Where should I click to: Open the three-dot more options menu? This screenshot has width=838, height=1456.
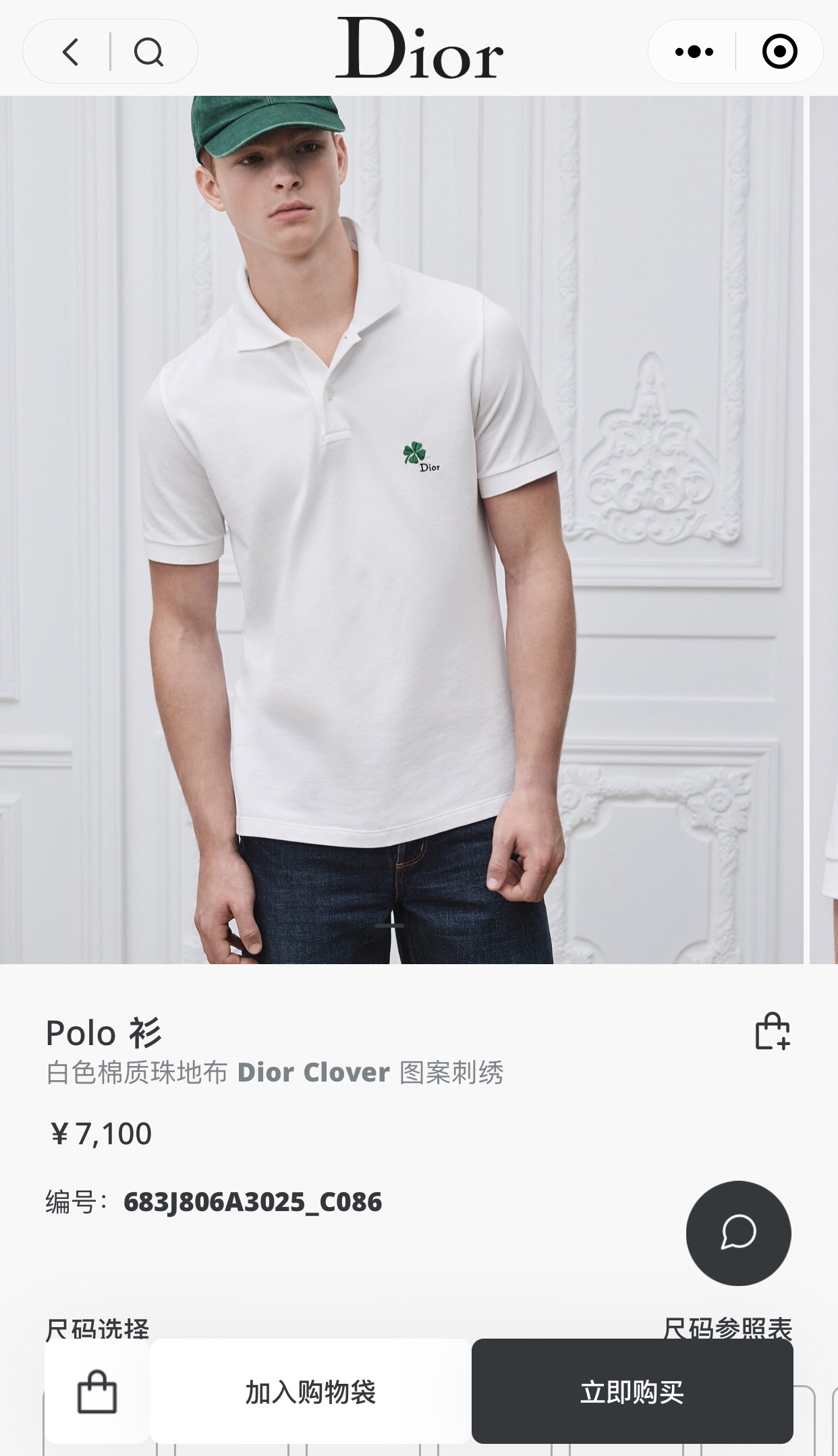point(694,52)
